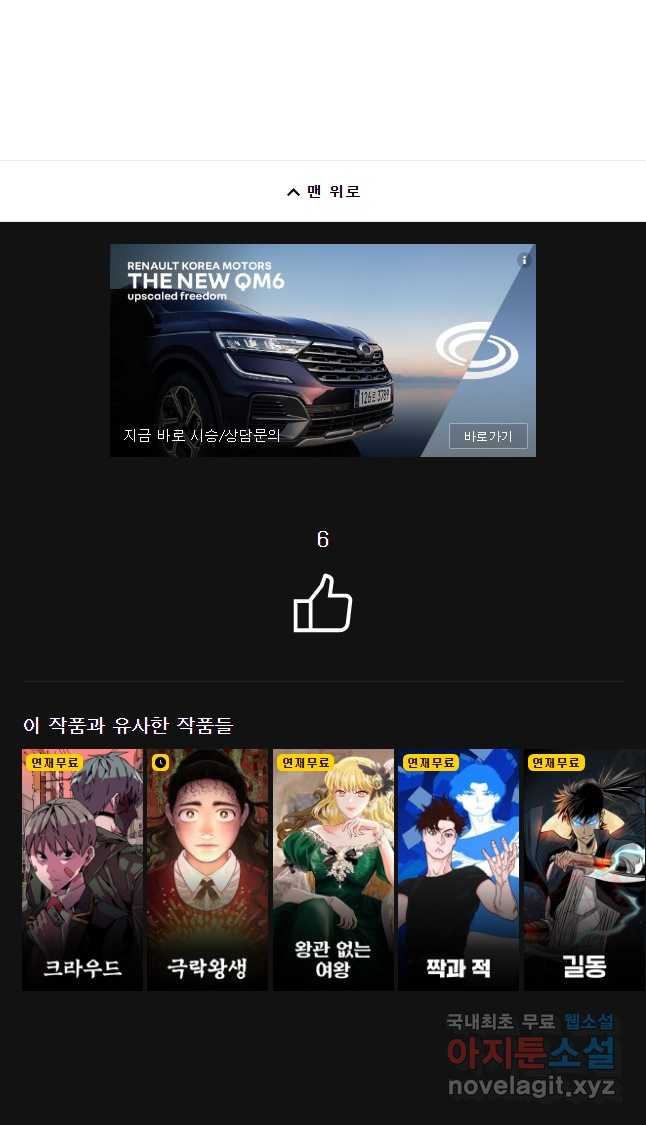Open the ad info icon
This screenshot has width=646, height=1125.
[x=524, y=260]
